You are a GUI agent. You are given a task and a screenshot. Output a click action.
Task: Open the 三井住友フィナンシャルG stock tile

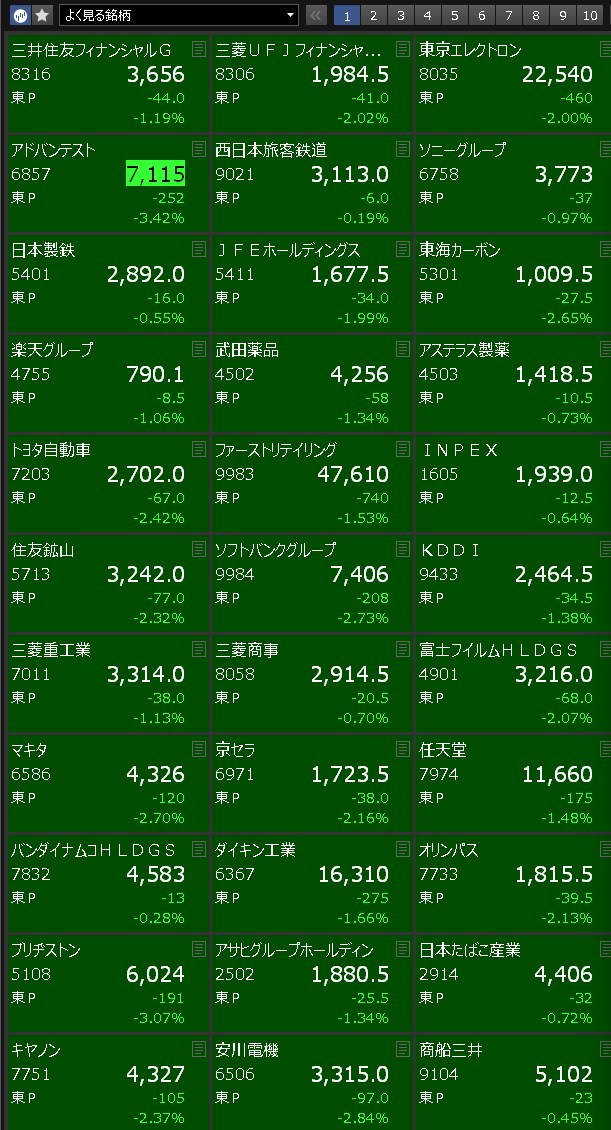click(108, 84)
